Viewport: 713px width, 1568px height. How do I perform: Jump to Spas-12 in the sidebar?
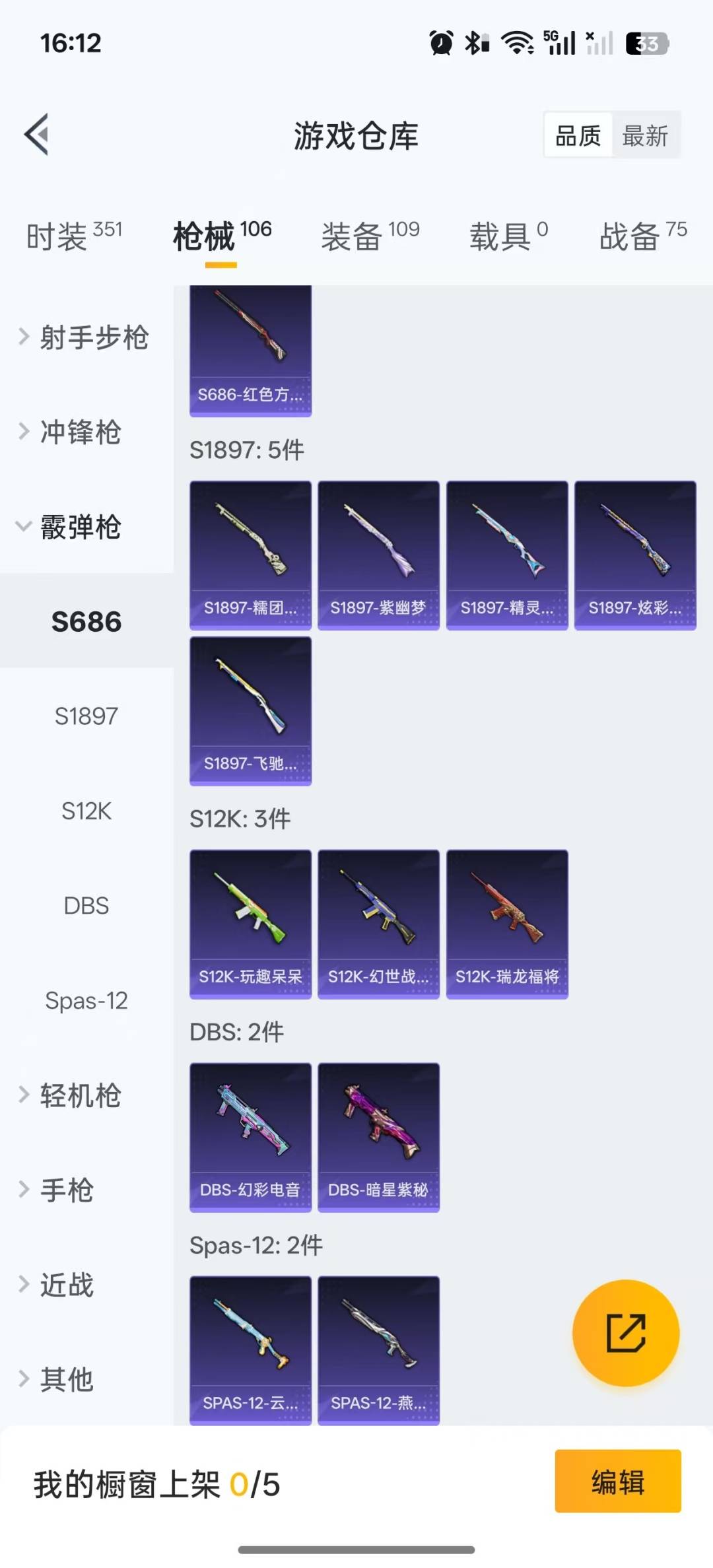click(x=86, y=1001)
